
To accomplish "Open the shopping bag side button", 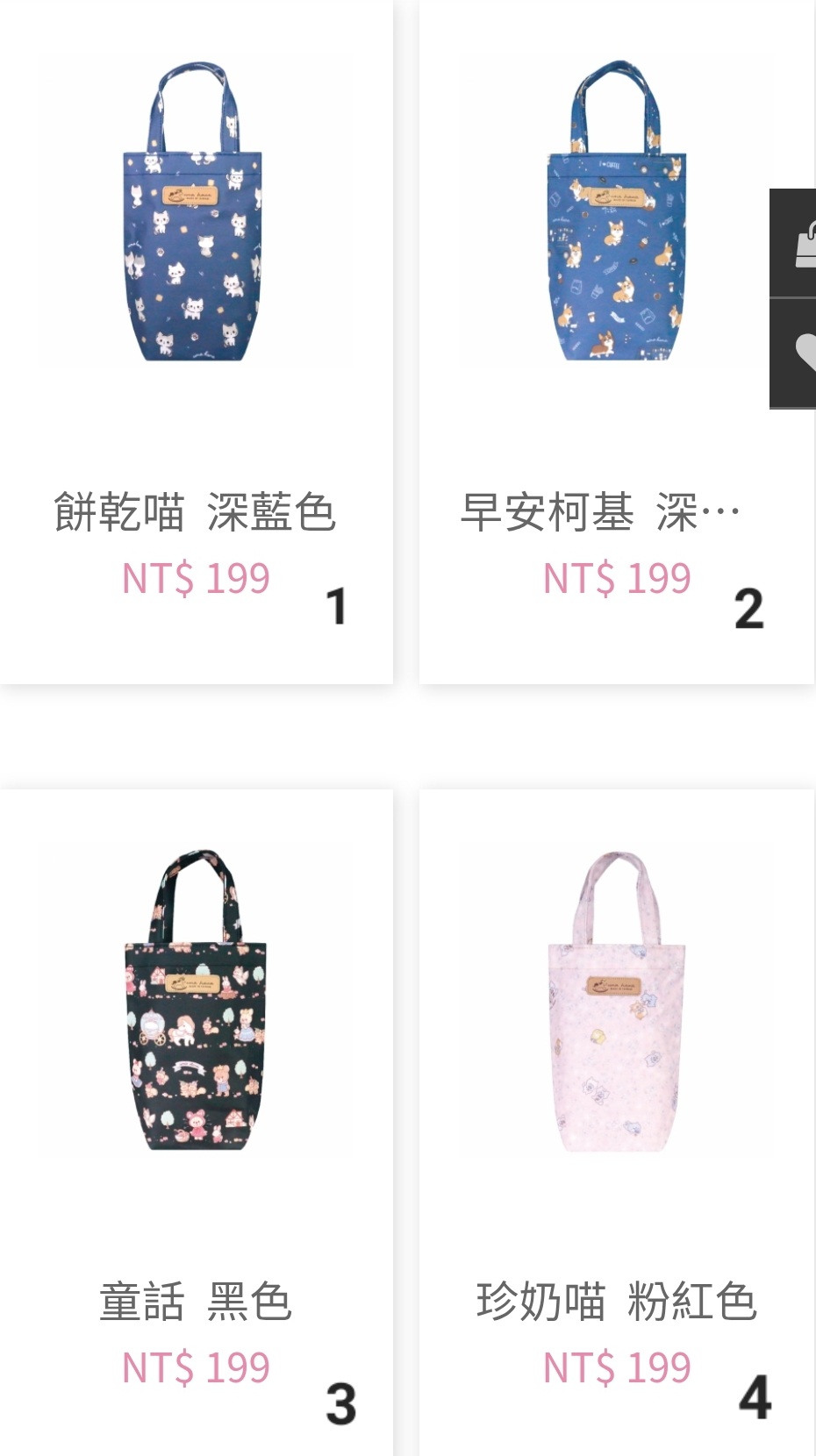I will [x=793, y=243].
